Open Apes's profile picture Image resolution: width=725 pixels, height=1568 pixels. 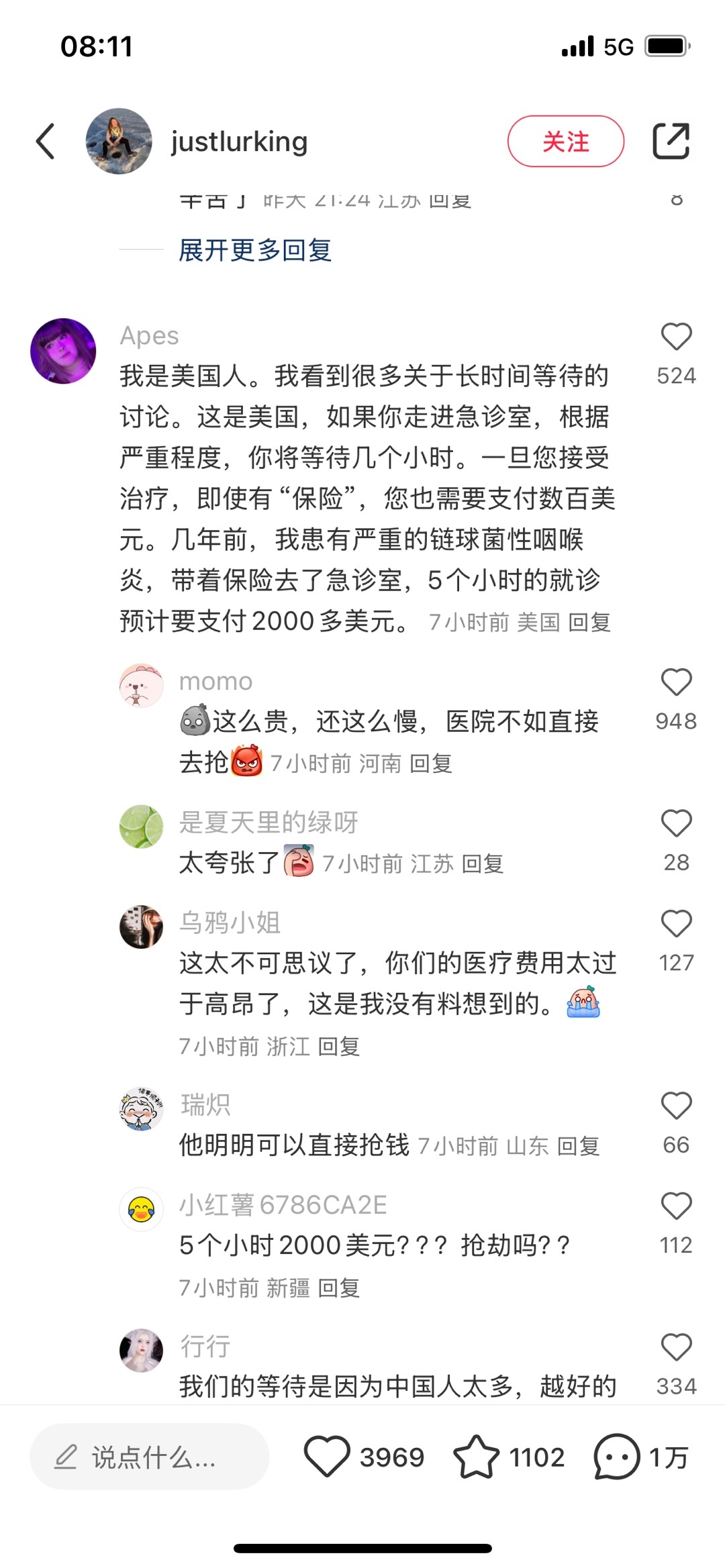tap(63, 351)
